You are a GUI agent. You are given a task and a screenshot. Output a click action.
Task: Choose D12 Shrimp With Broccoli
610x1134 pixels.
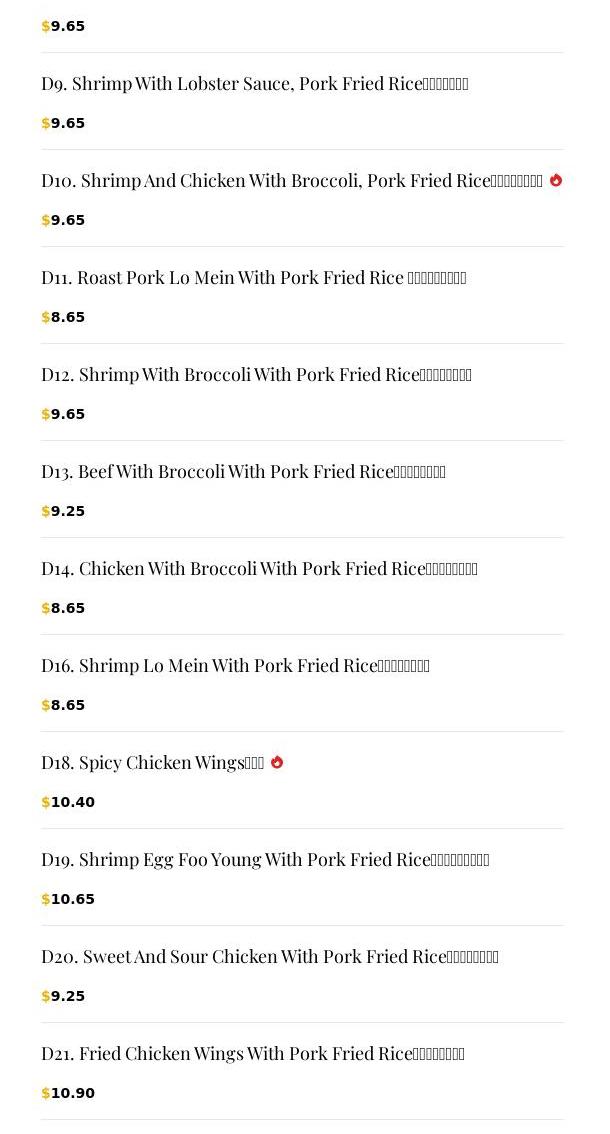[256, 375]
